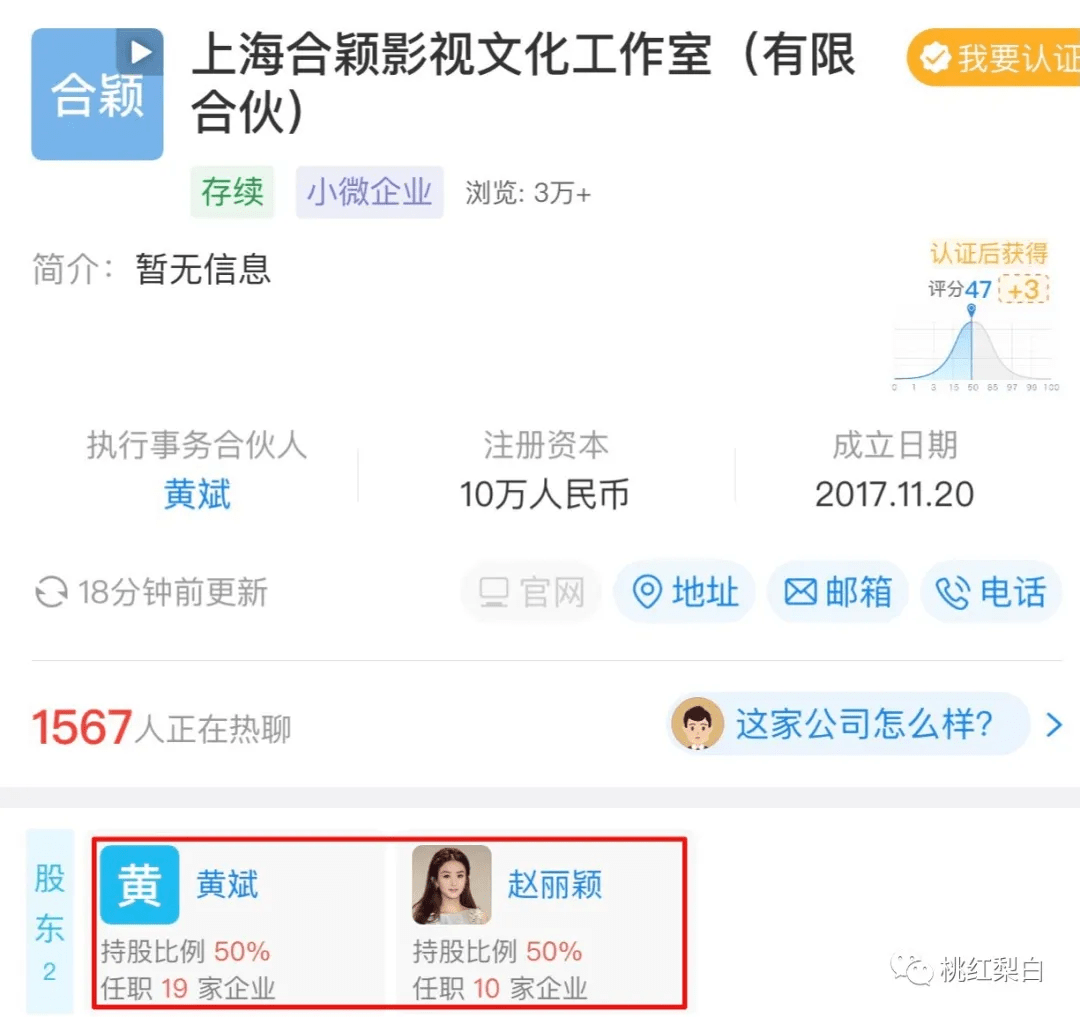Show the company 邮箱
Screen dimensions: 1080x1017
coord(838,593)
